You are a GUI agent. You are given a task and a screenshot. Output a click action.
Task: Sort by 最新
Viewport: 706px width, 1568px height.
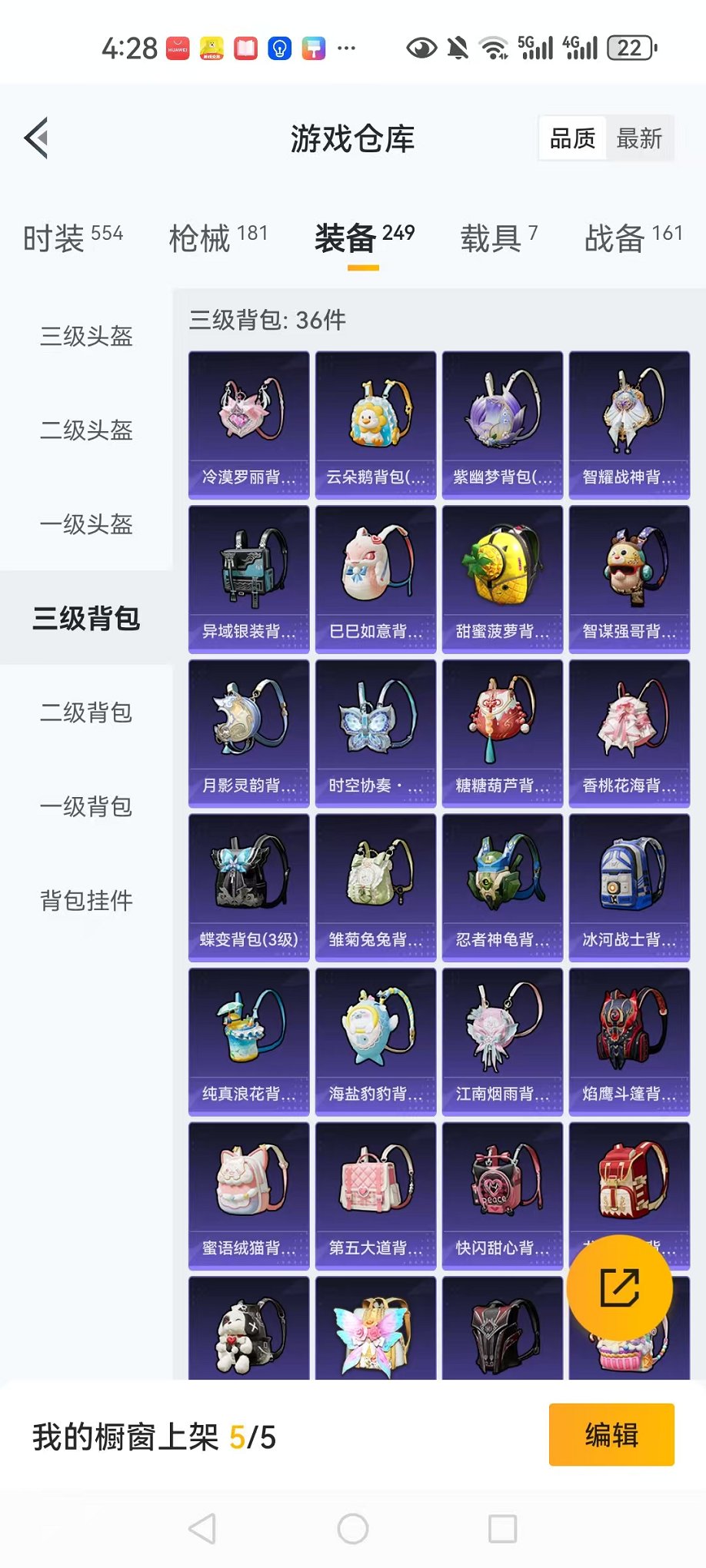pos(638,139)
